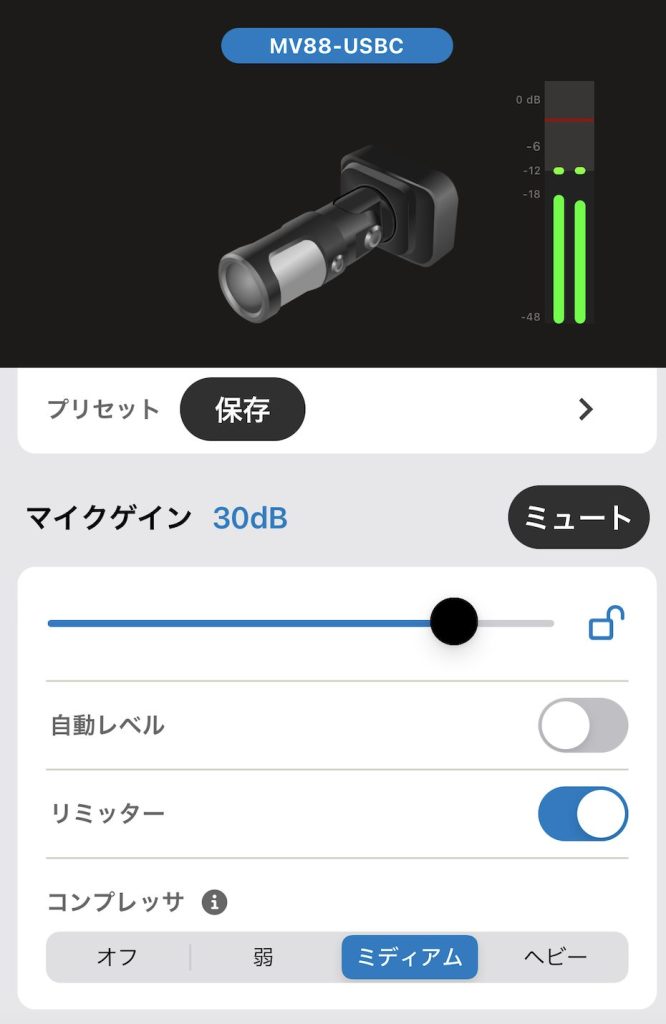Mute the microphone with ミュート
This screenshot has width=666, height=1024.
(x=578, y=517)
